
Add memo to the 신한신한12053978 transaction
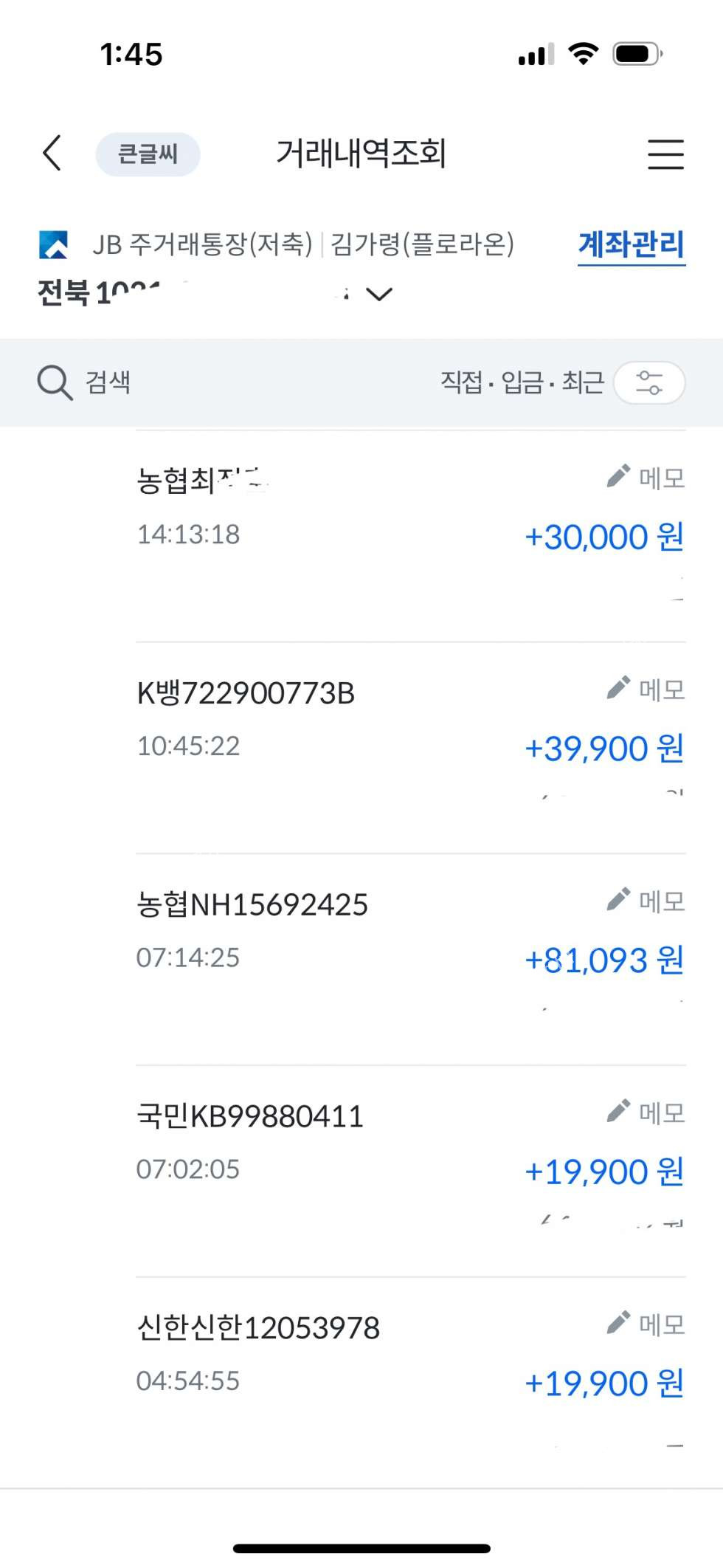pyautogui.click(x=646, y=1324)
